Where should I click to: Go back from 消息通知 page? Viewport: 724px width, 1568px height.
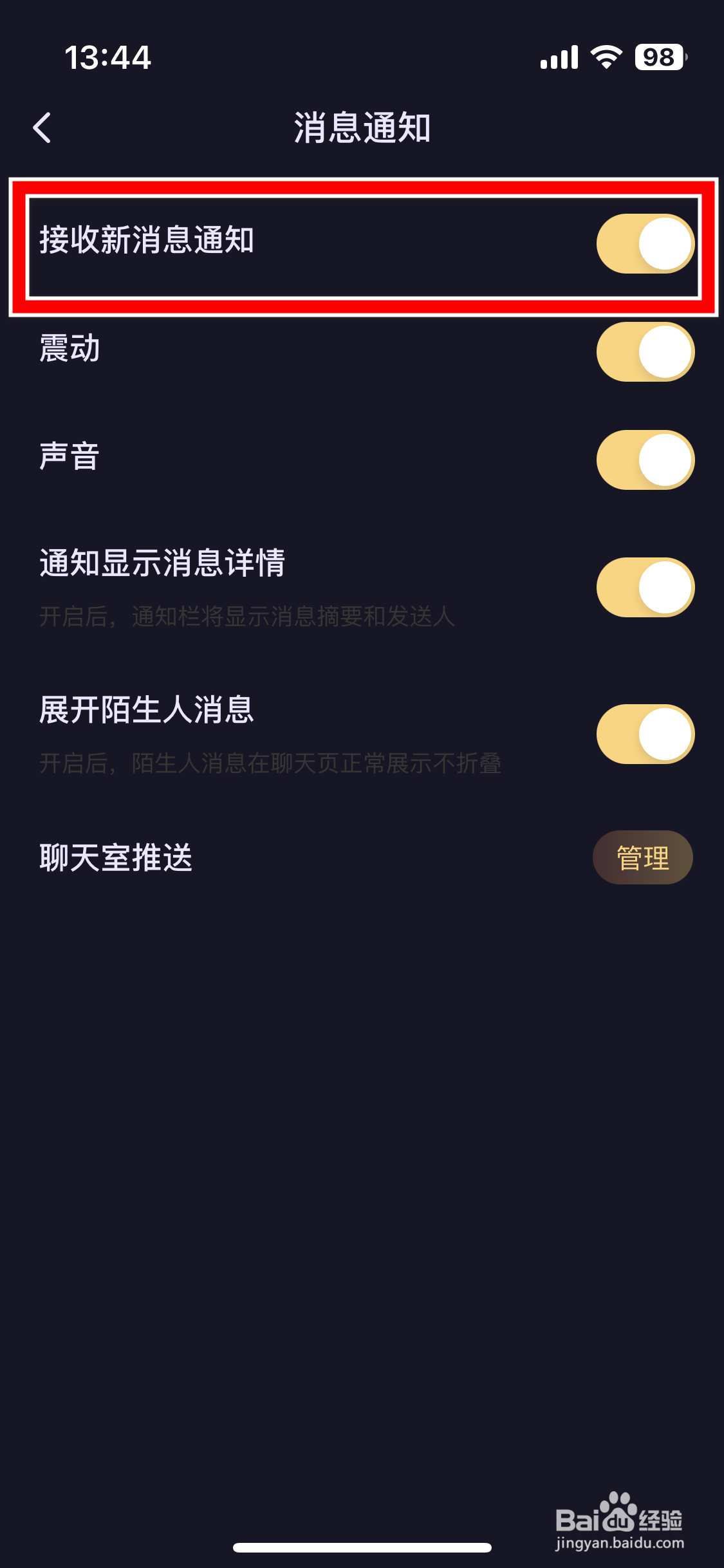pyautogui.click(x=42, y=127)
